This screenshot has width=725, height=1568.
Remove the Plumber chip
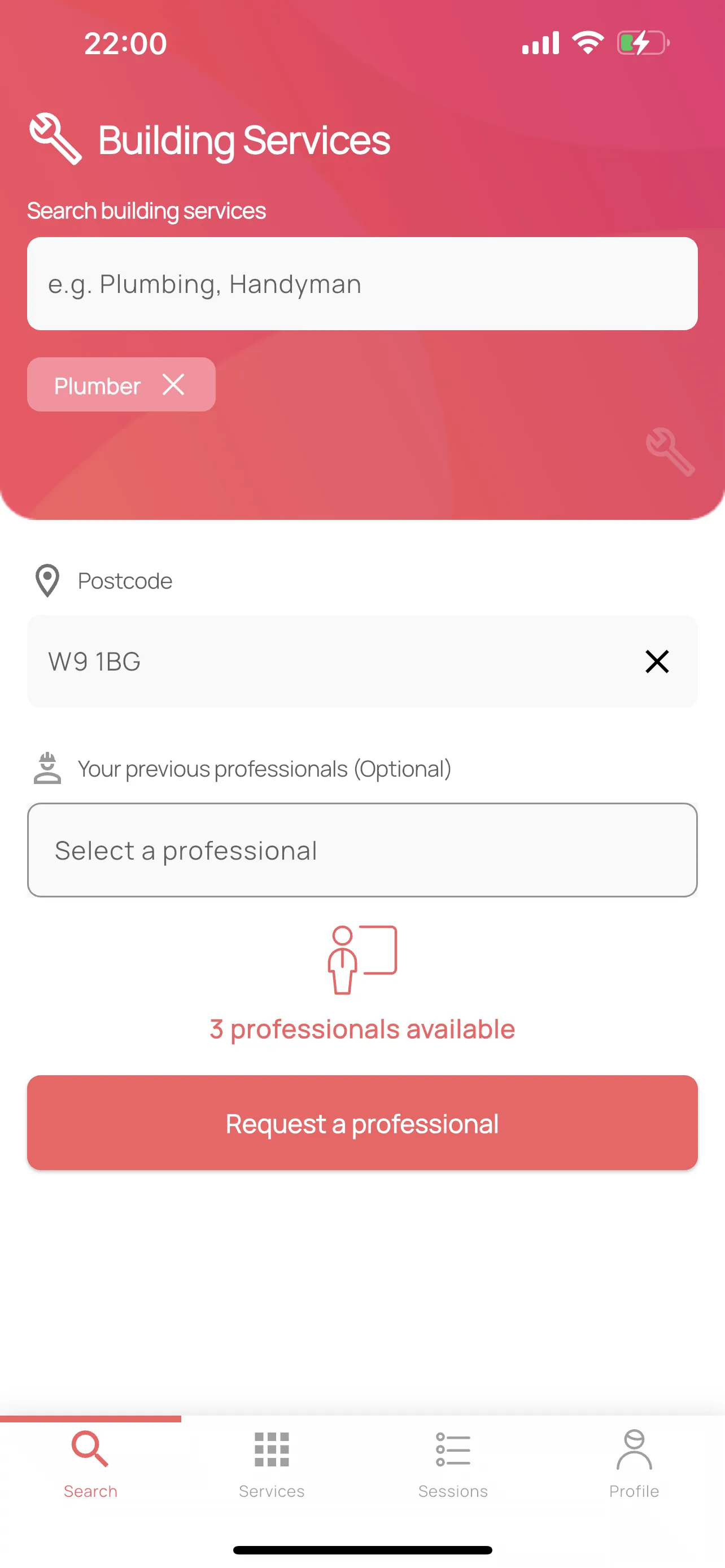pos(173,385)
